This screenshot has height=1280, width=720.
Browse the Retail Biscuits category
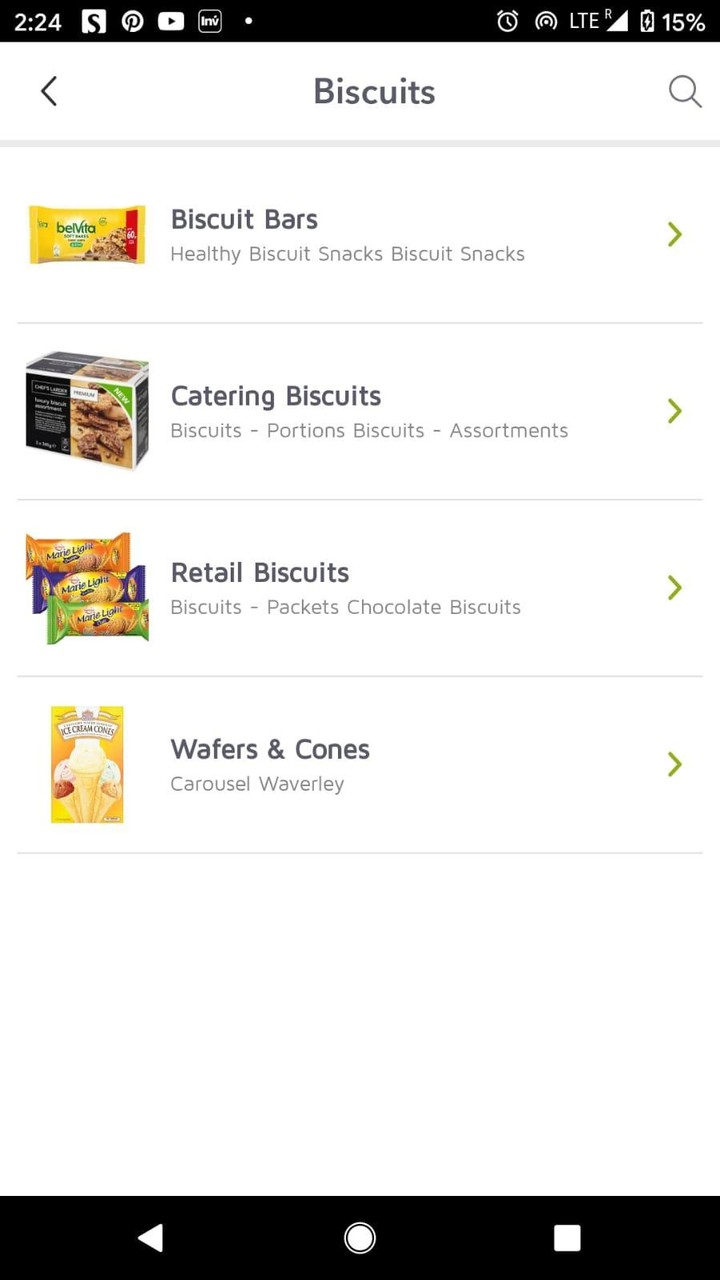(x=360, y=588)
